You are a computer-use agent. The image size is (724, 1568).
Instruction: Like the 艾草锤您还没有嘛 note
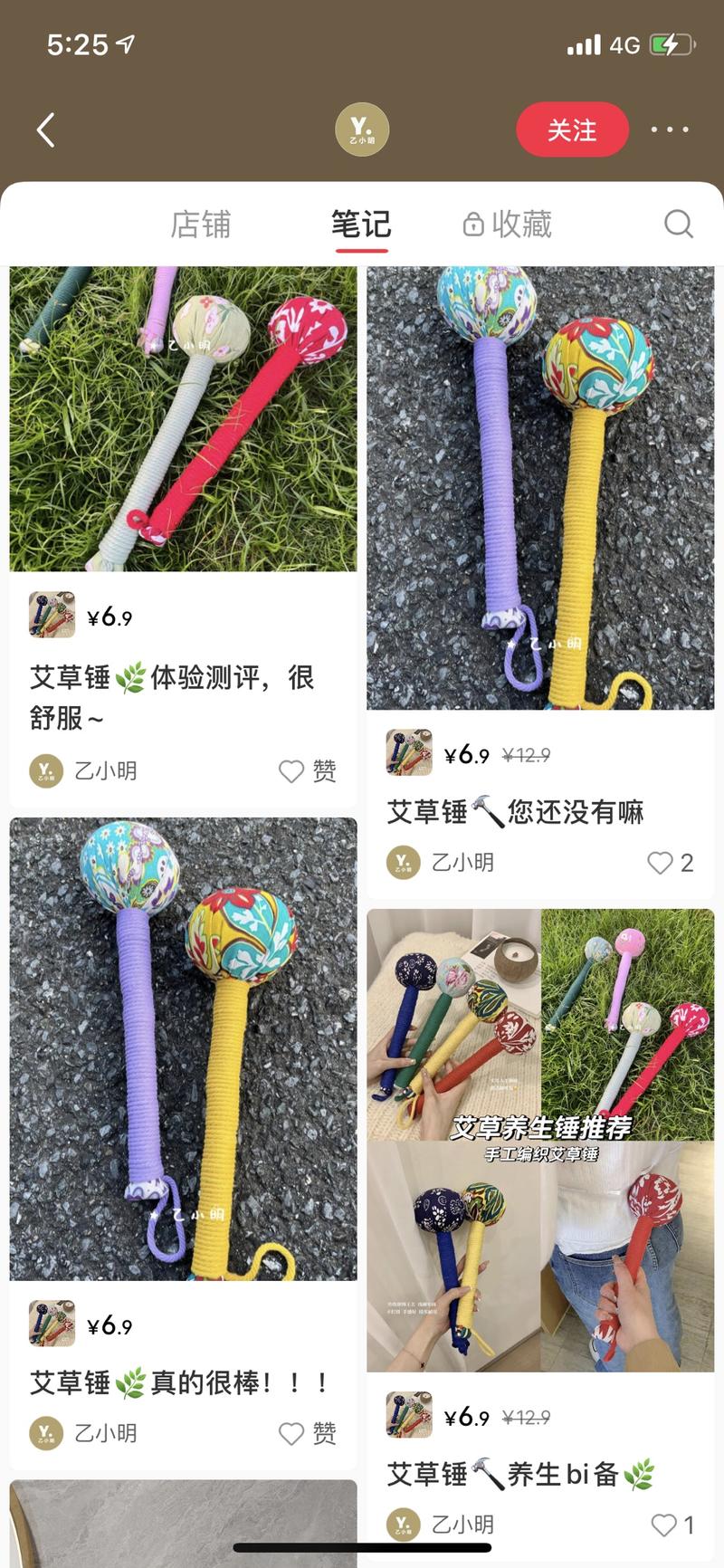point(670,863)
